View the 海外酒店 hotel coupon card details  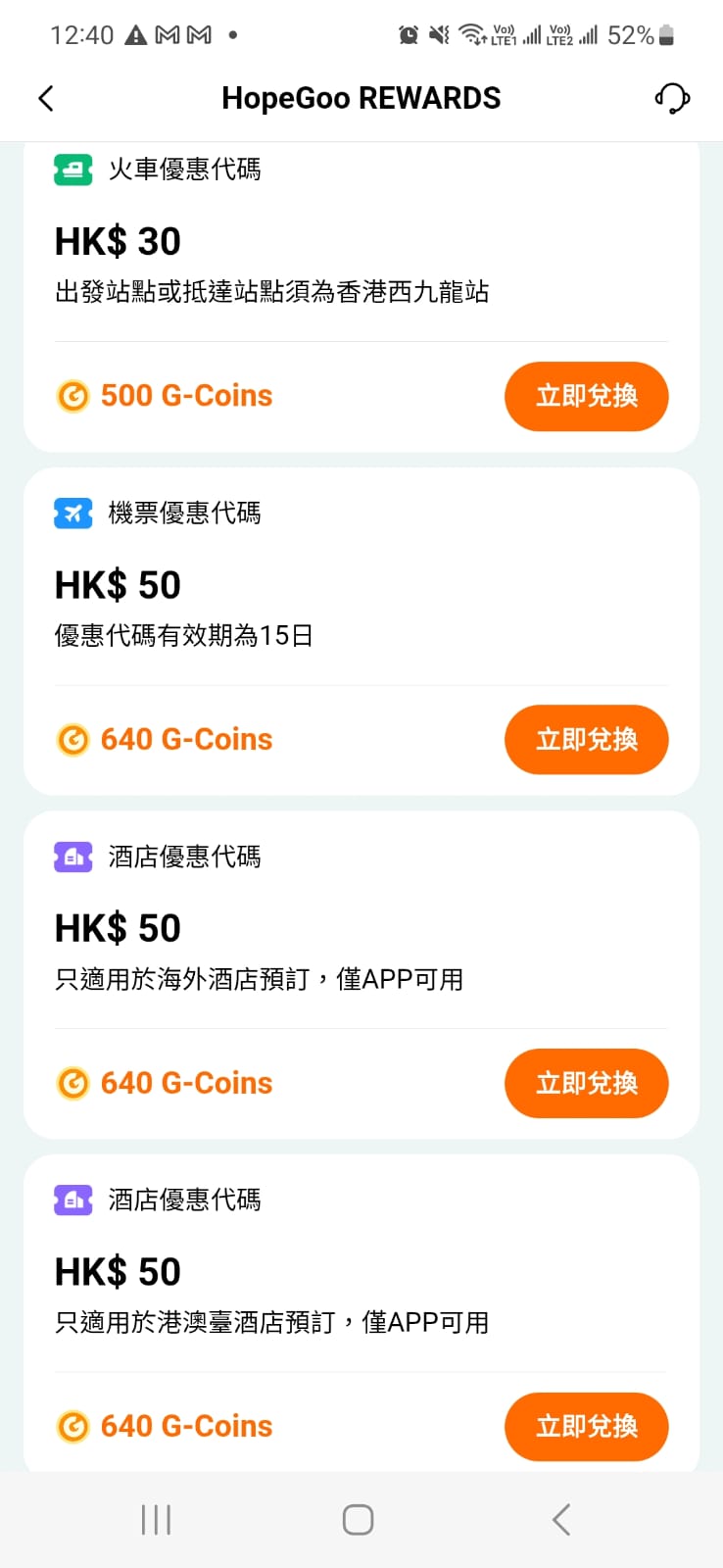tap(294, 941)
